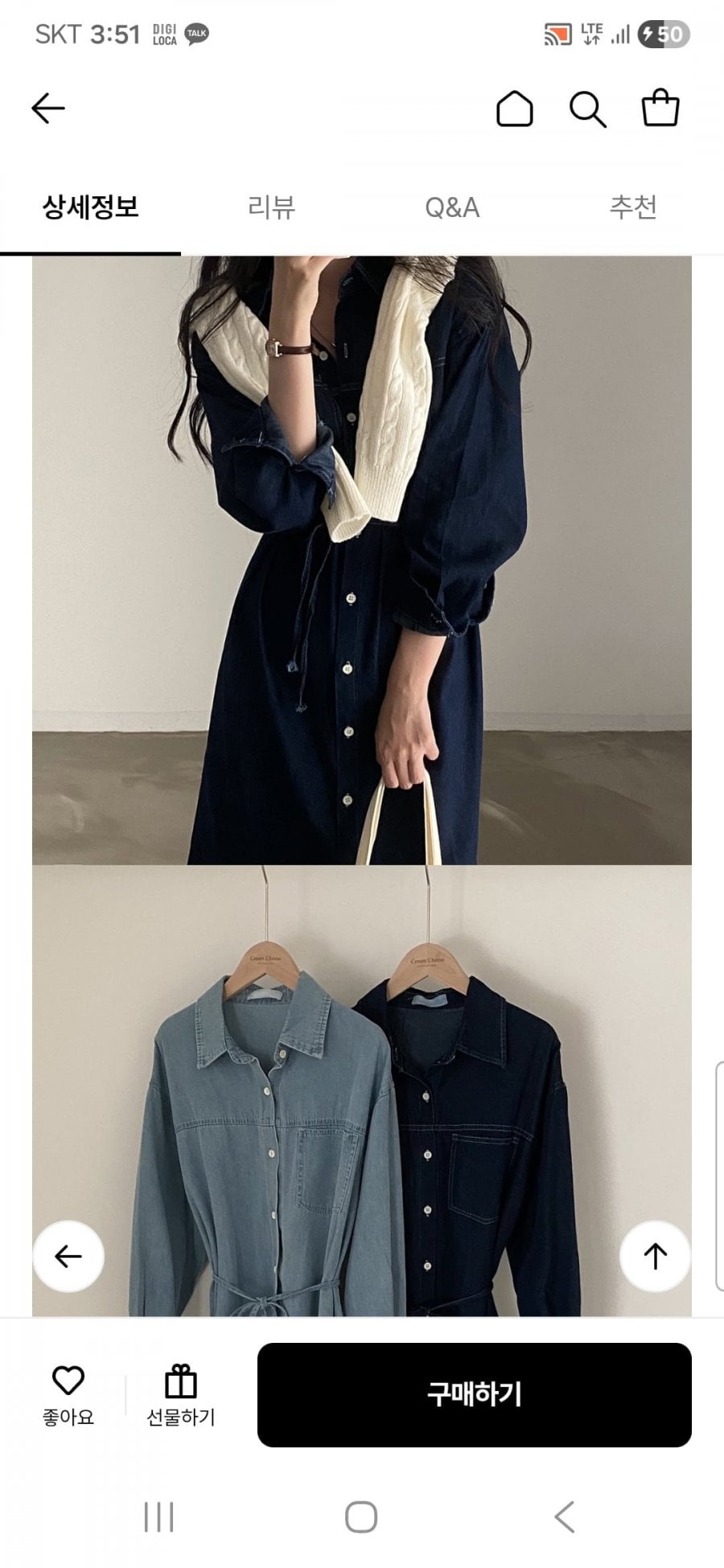Go back using the top arrow
Viewport: 724px width, 1568px height.
pyautogui.click(x=47, y=109)
